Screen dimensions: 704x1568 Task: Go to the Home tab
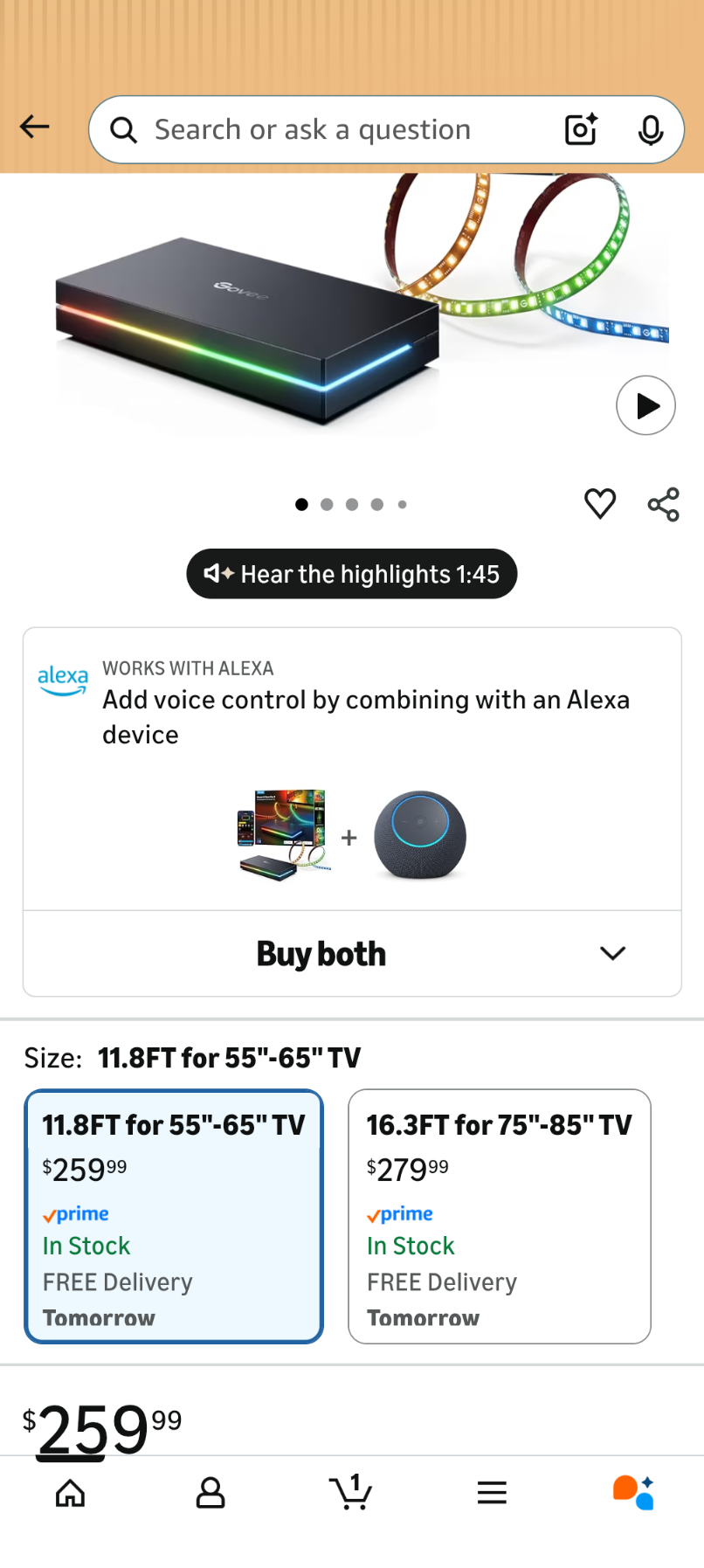[70, 1493]
